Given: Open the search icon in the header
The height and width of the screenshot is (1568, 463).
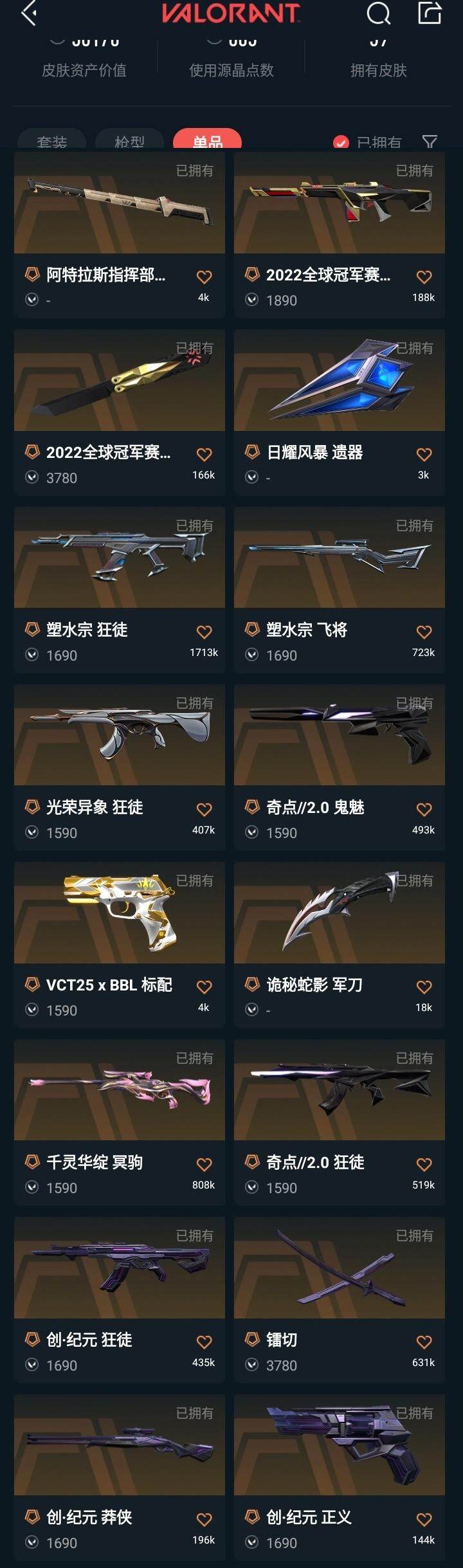Looking at the screenshot, I should (x=378, y=13).
